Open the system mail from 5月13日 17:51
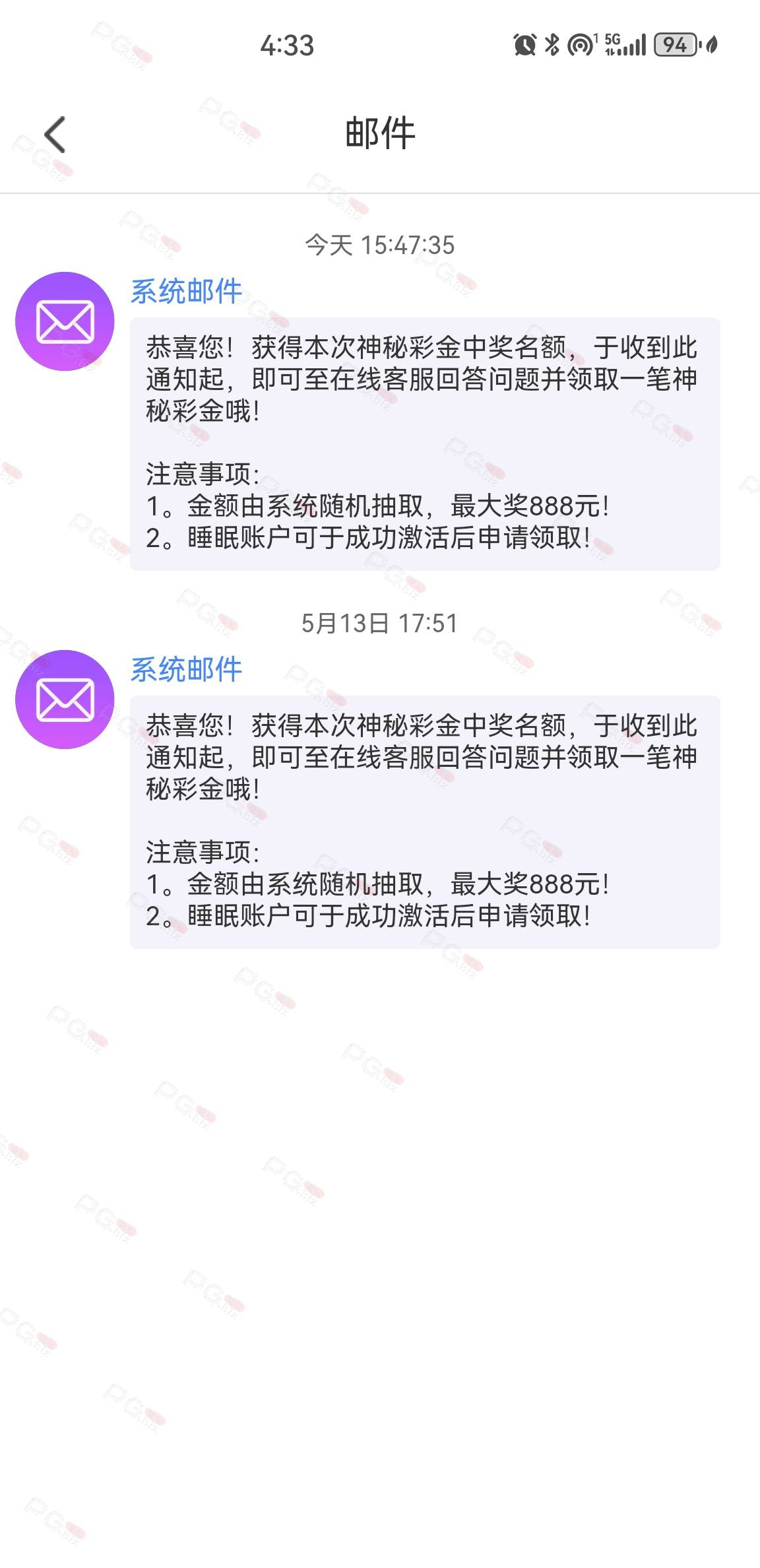Viewport: 760px width, 1568px height. click(x=425, y=822)
